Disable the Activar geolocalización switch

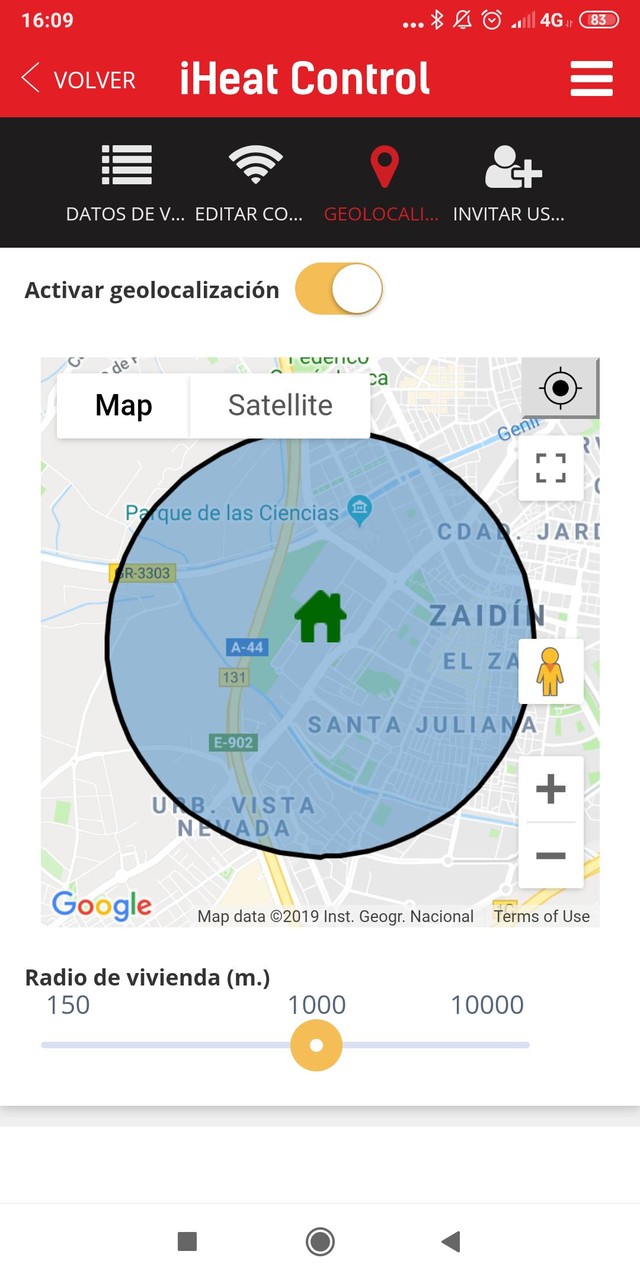[x=339, y=290]
